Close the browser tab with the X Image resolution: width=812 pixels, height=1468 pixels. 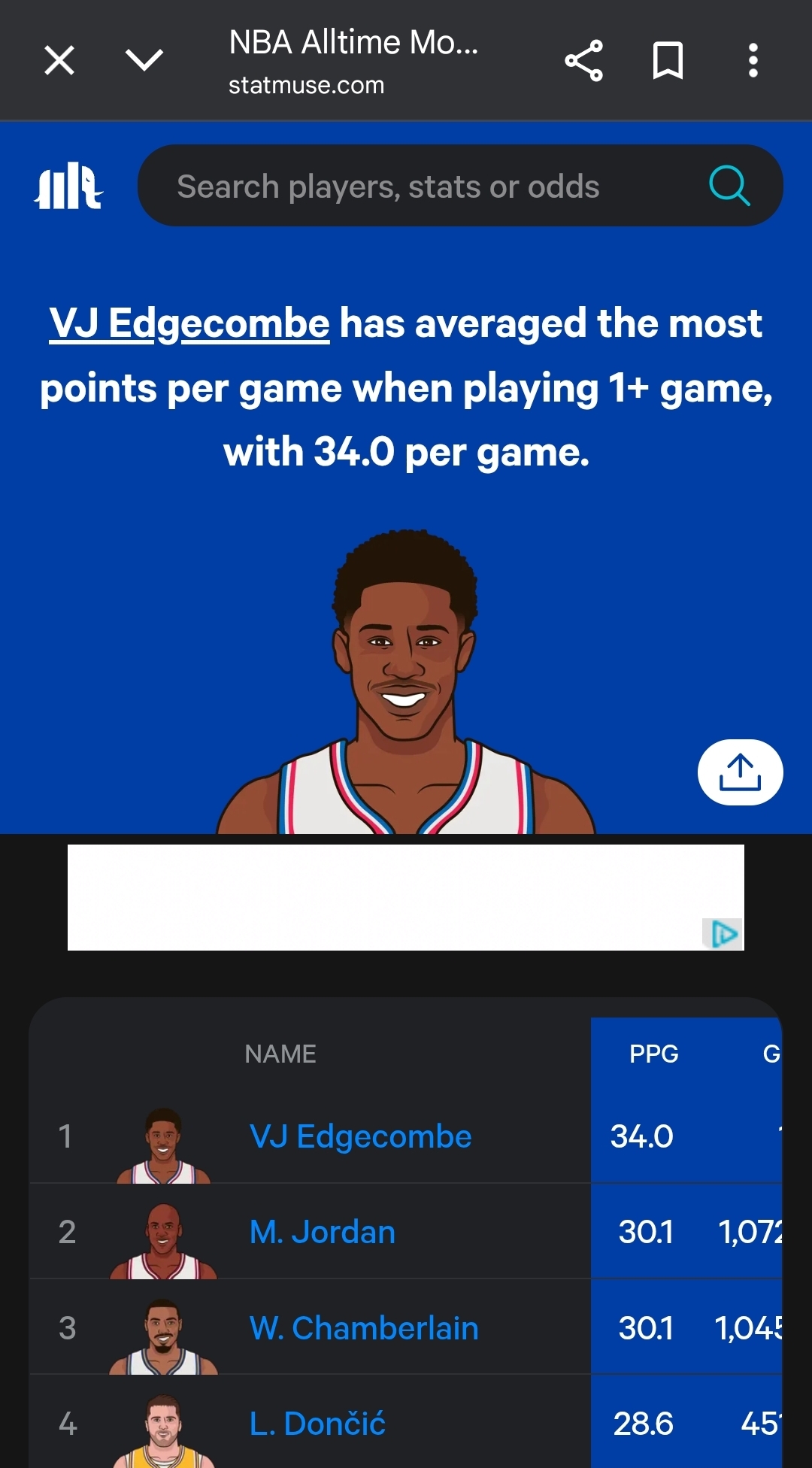[59, 60]
